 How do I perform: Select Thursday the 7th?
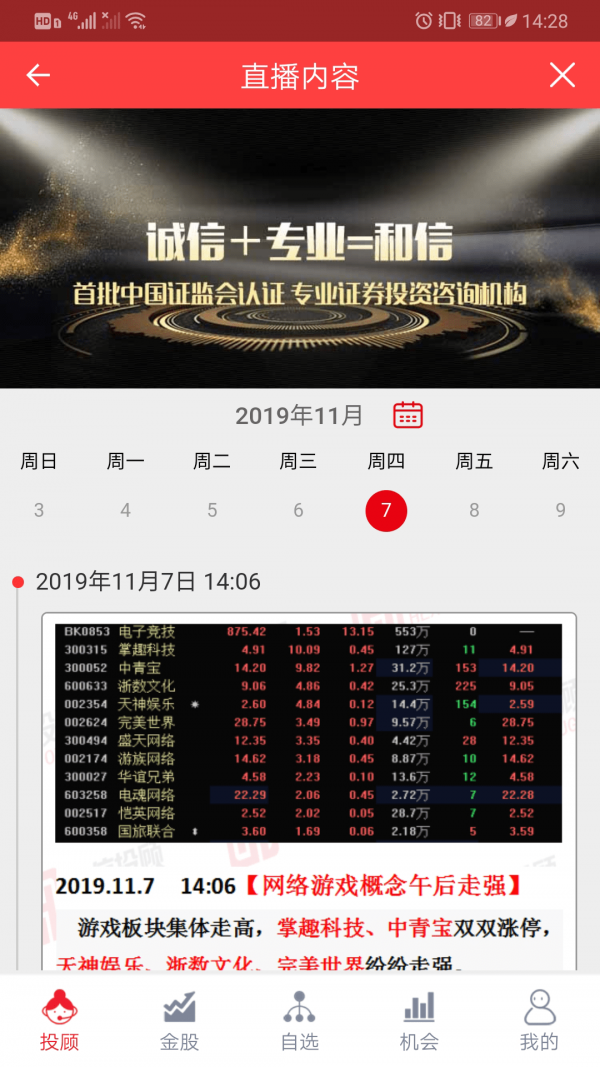(386, 511)
